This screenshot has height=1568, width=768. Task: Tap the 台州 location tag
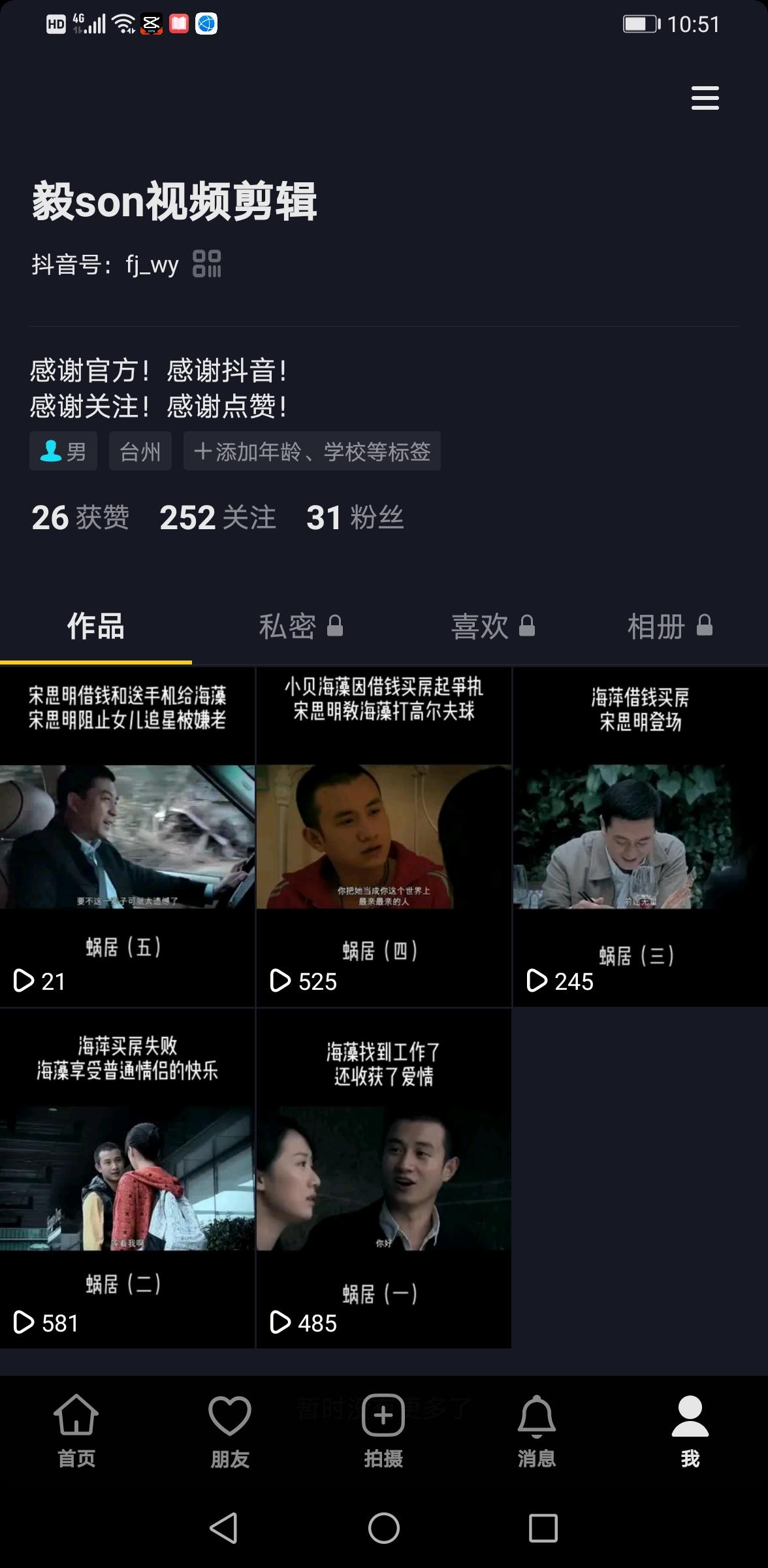(139, 451)
